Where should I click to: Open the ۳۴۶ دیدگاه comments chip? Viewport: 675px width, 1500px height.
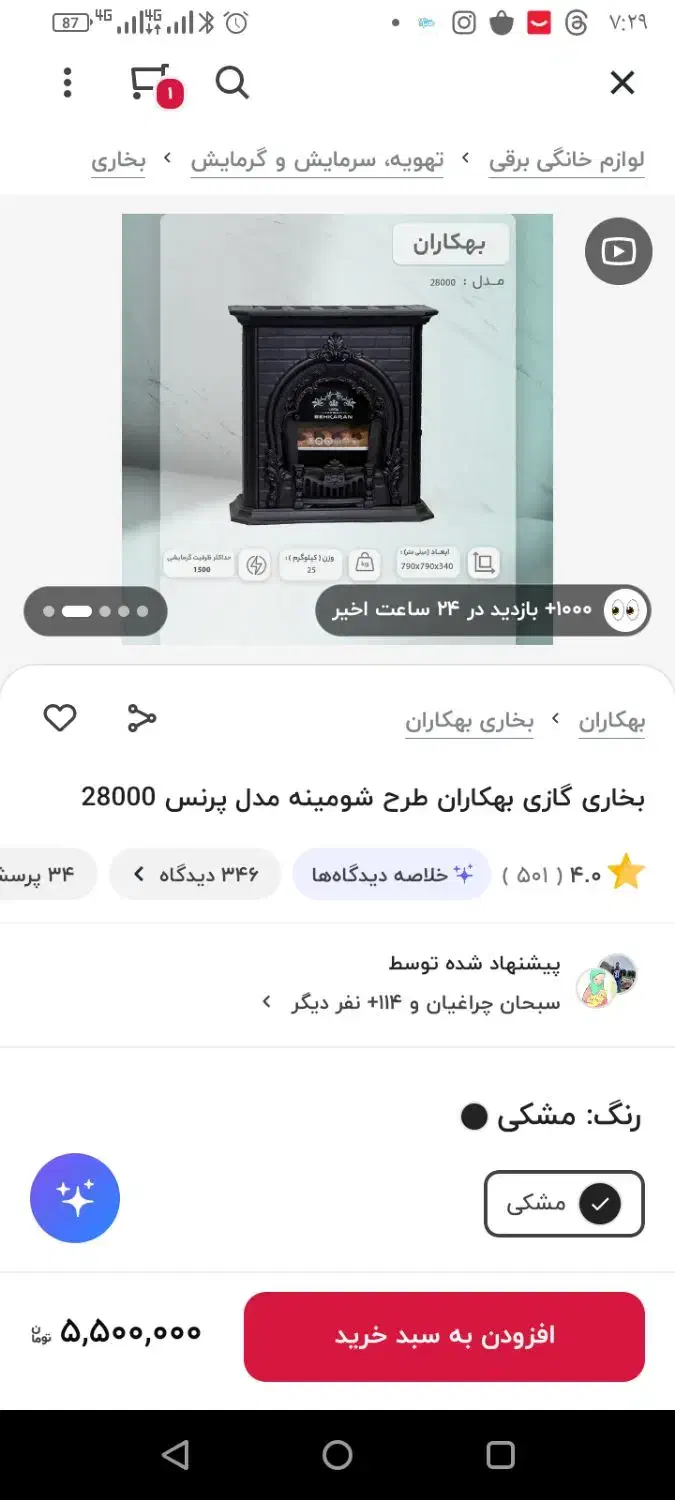tap(196, 875)
